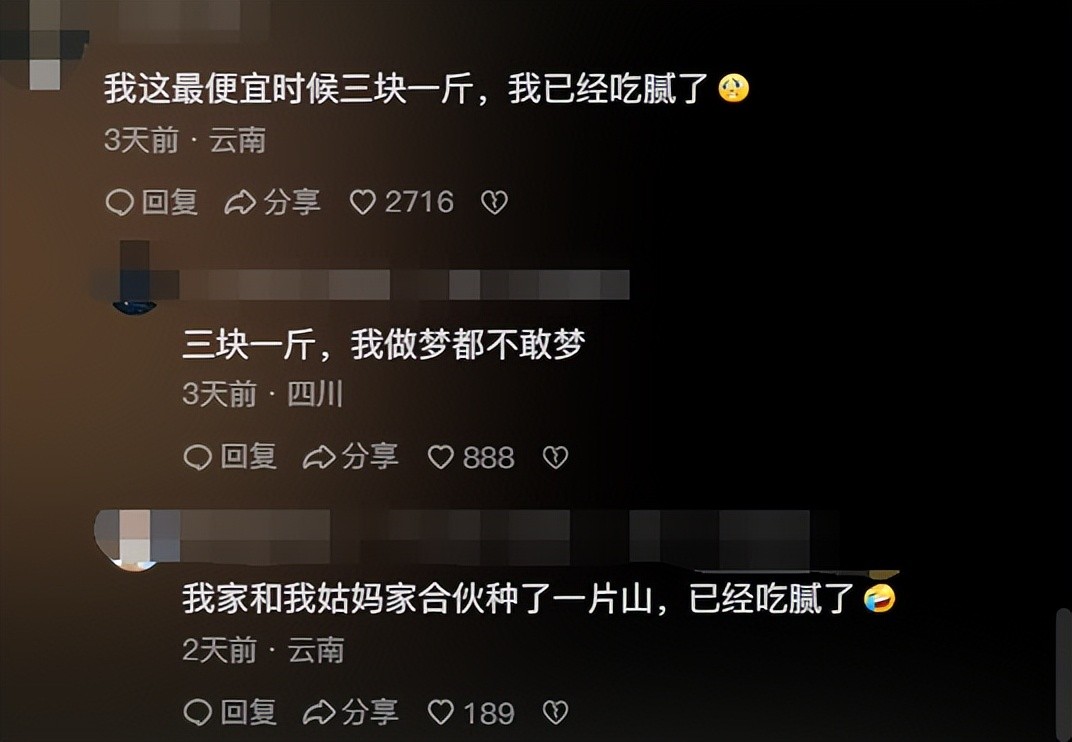This screenshot has width=1072, height=742.
Task: Dislike the comment with 2716 likes
Action: [494, 203]
